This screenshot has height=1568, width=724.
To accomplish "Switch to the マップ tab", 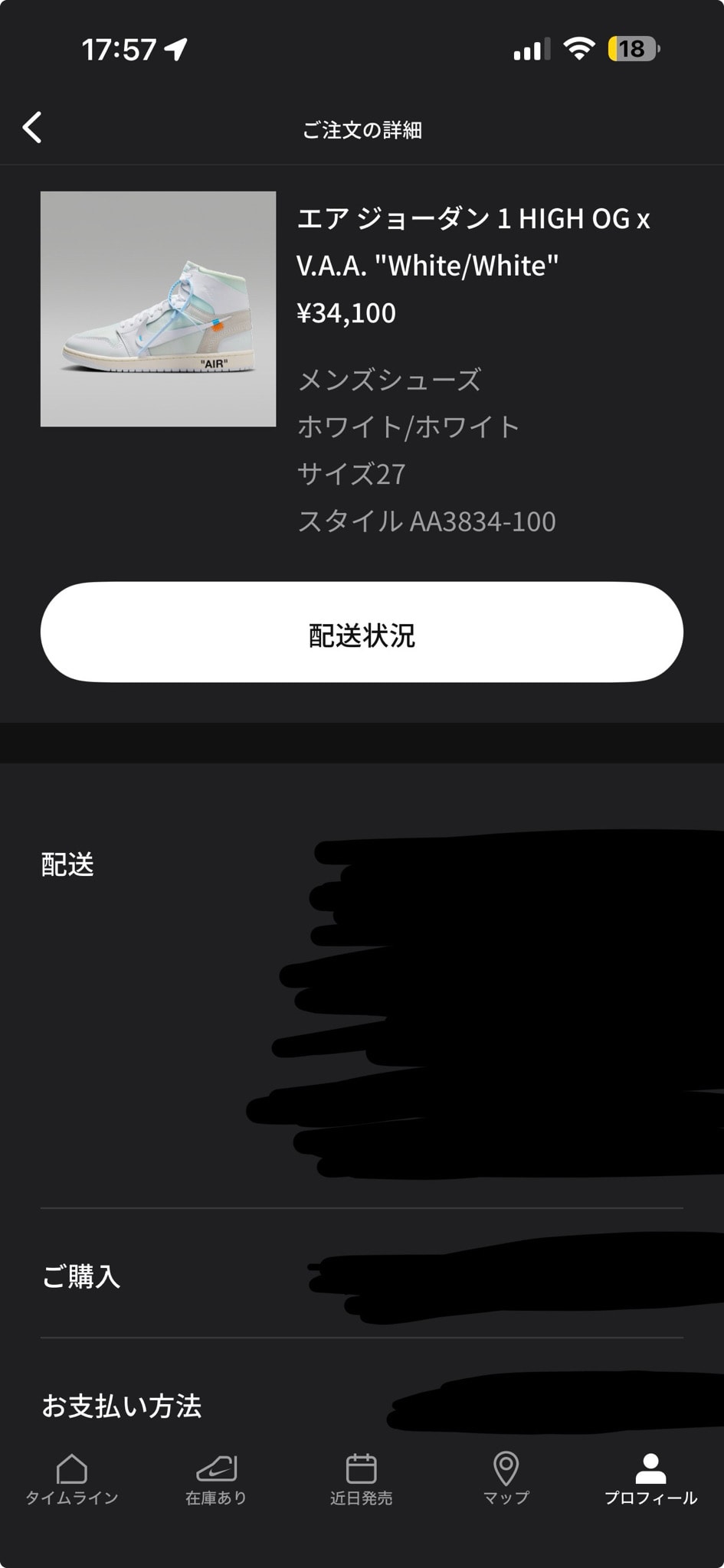I will click(x=506, y=1480).
